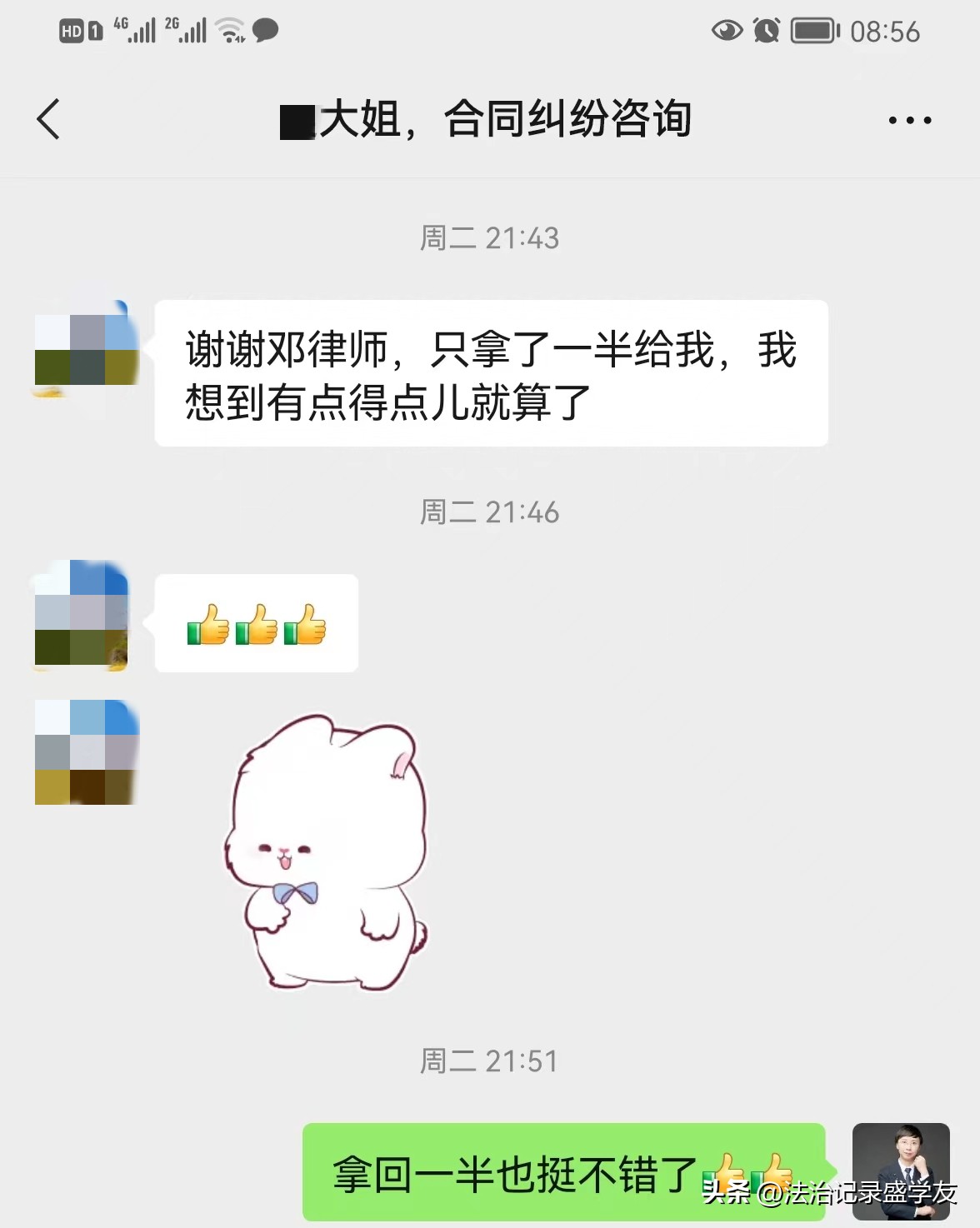Open the chat settings via three-dot menu

(x=908, y=118)
